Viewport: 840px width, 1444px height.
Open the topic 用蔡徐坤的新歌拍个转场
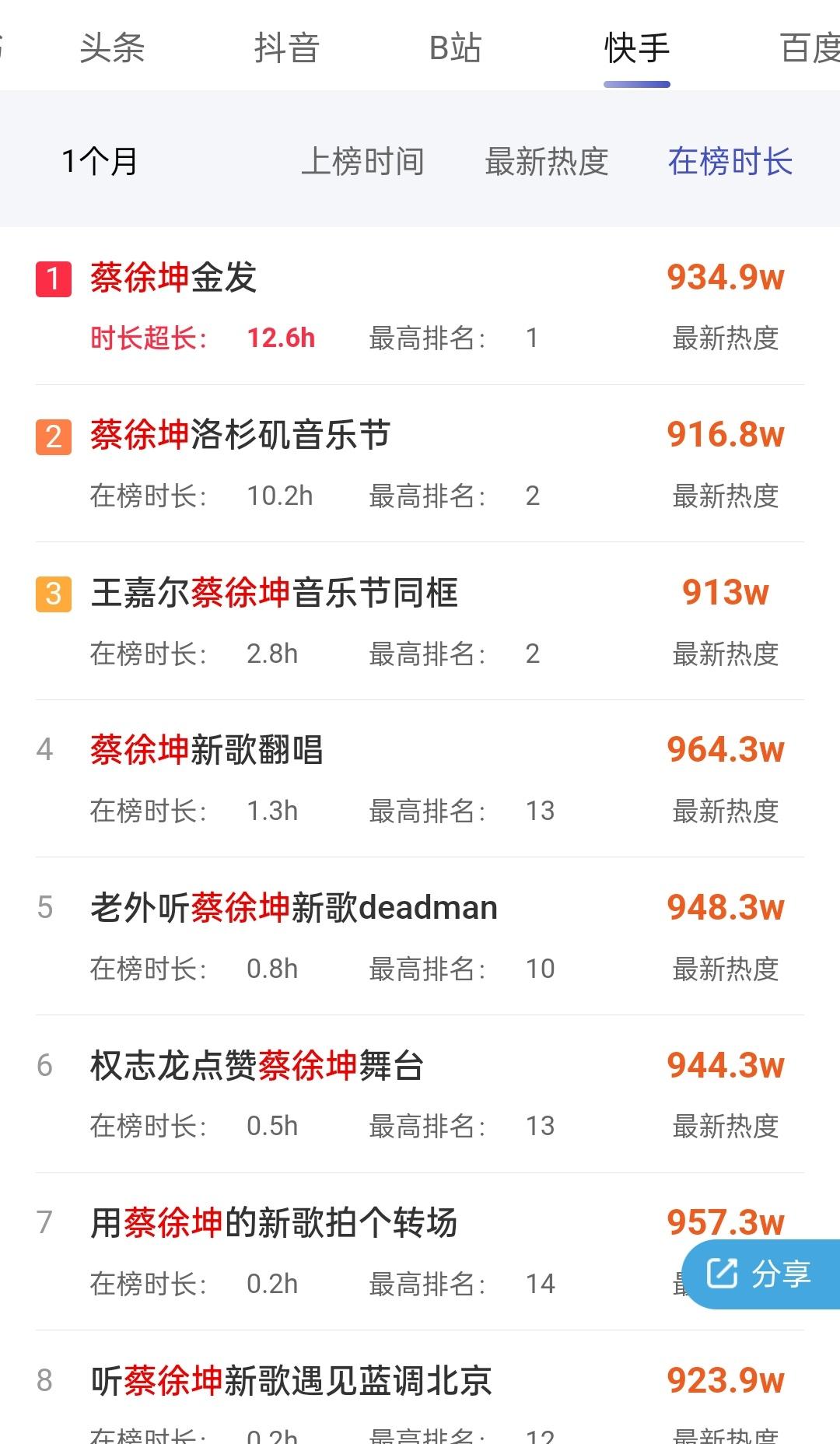pos(274,1223)
